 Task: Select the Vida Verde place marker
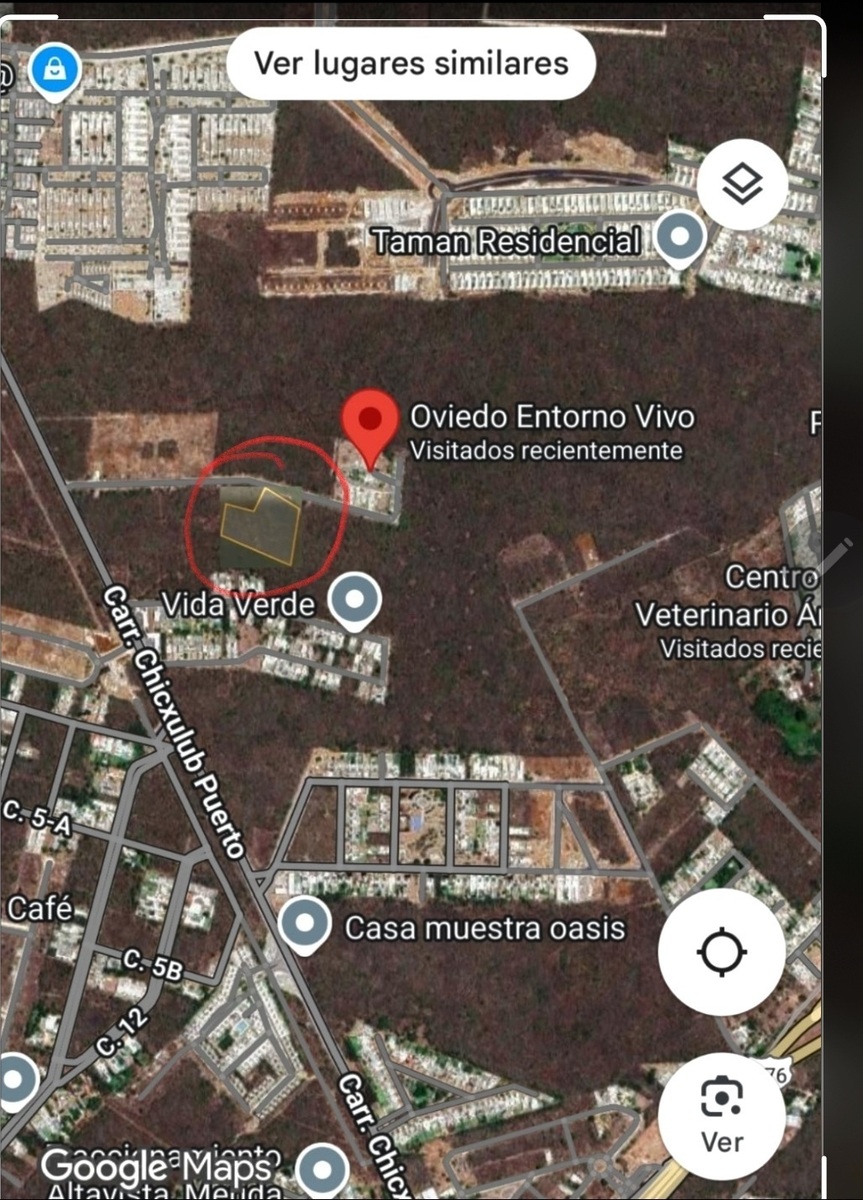[x=355, y=600]
